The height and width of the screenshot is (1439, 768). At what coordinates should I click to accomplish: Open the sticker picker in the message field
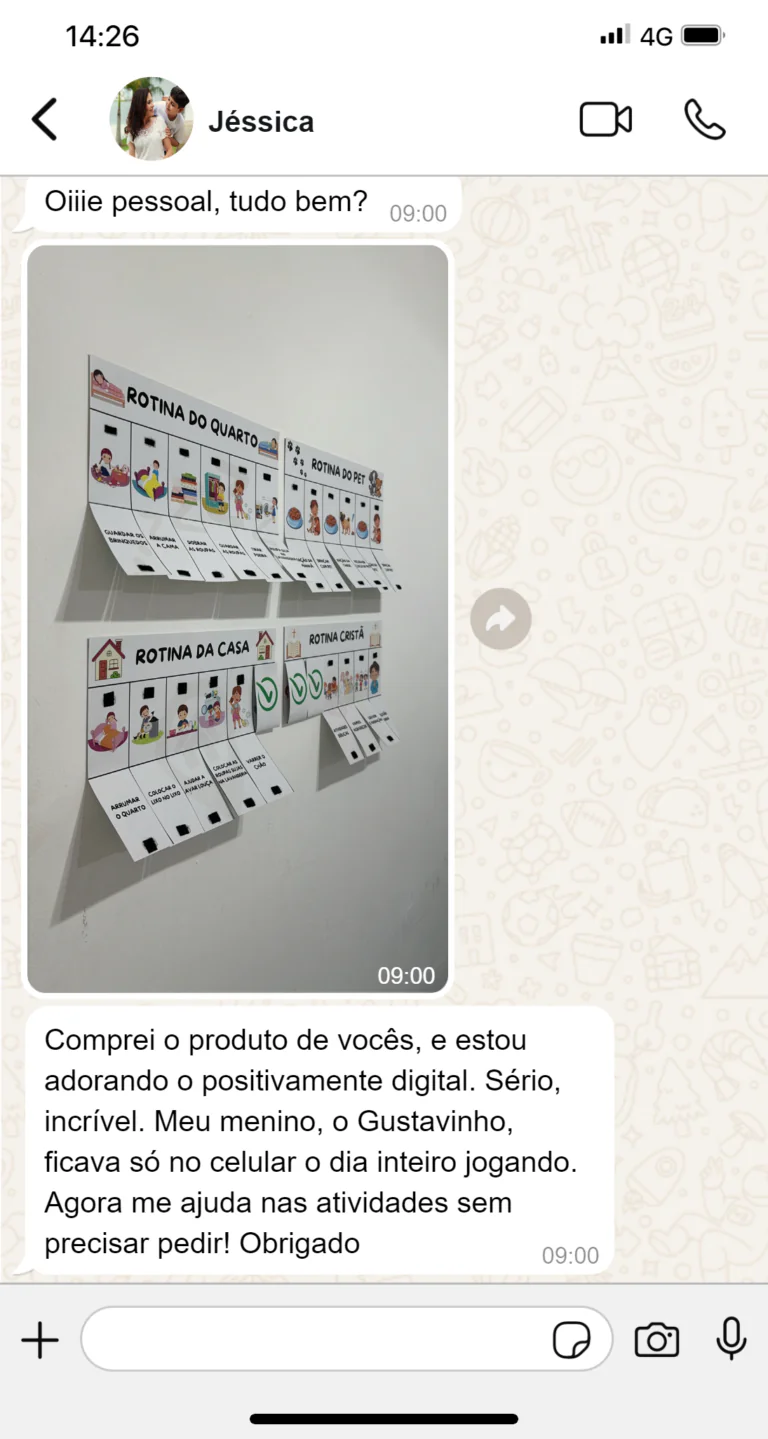click(571, 1340)
